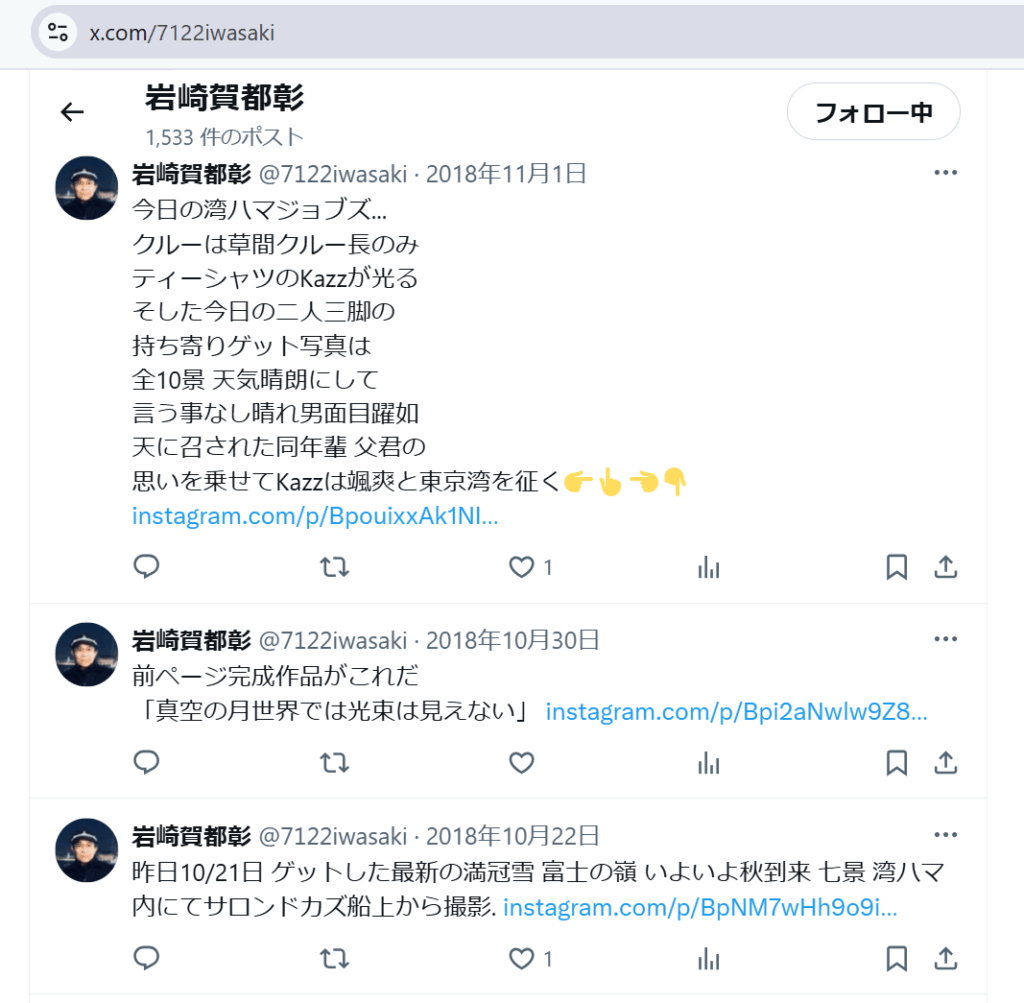
Task: Open the instagram.com/p/BpouixxAk1NI link
Action: click(315, 517)
